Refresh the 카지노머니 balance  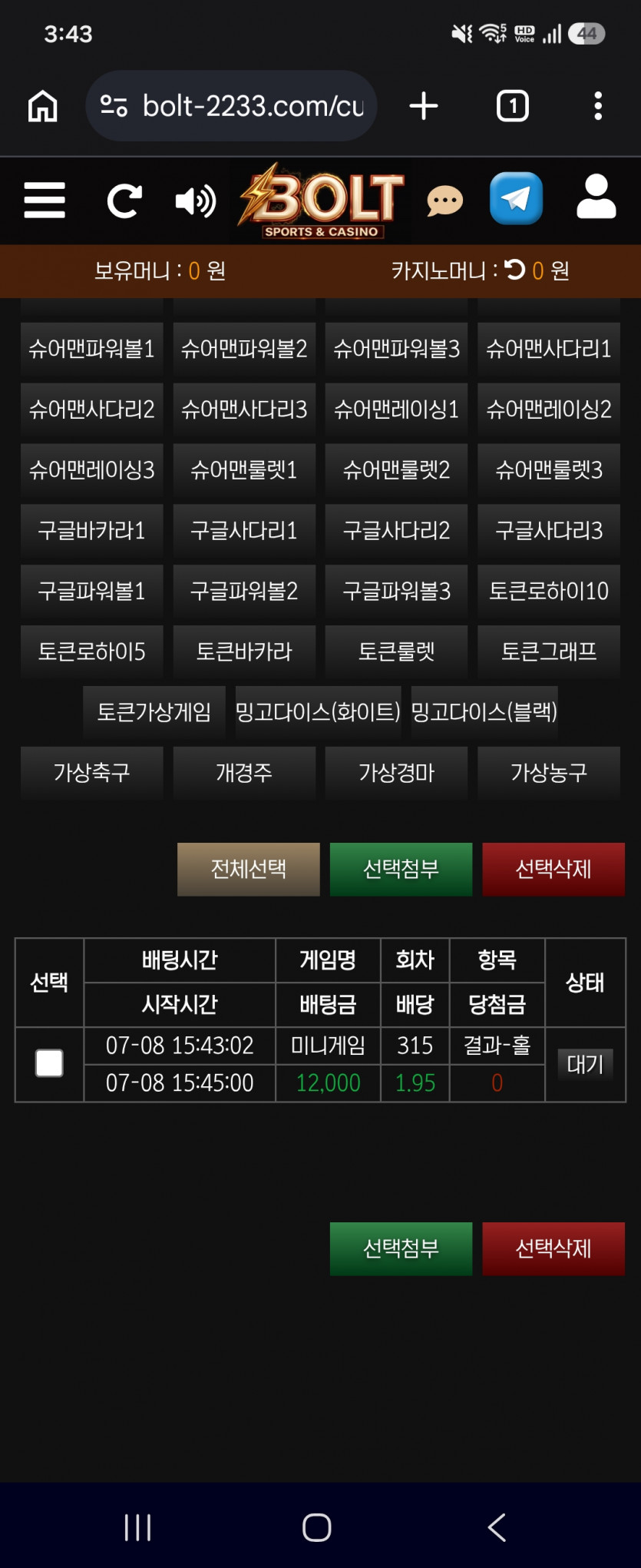point(515,270)
